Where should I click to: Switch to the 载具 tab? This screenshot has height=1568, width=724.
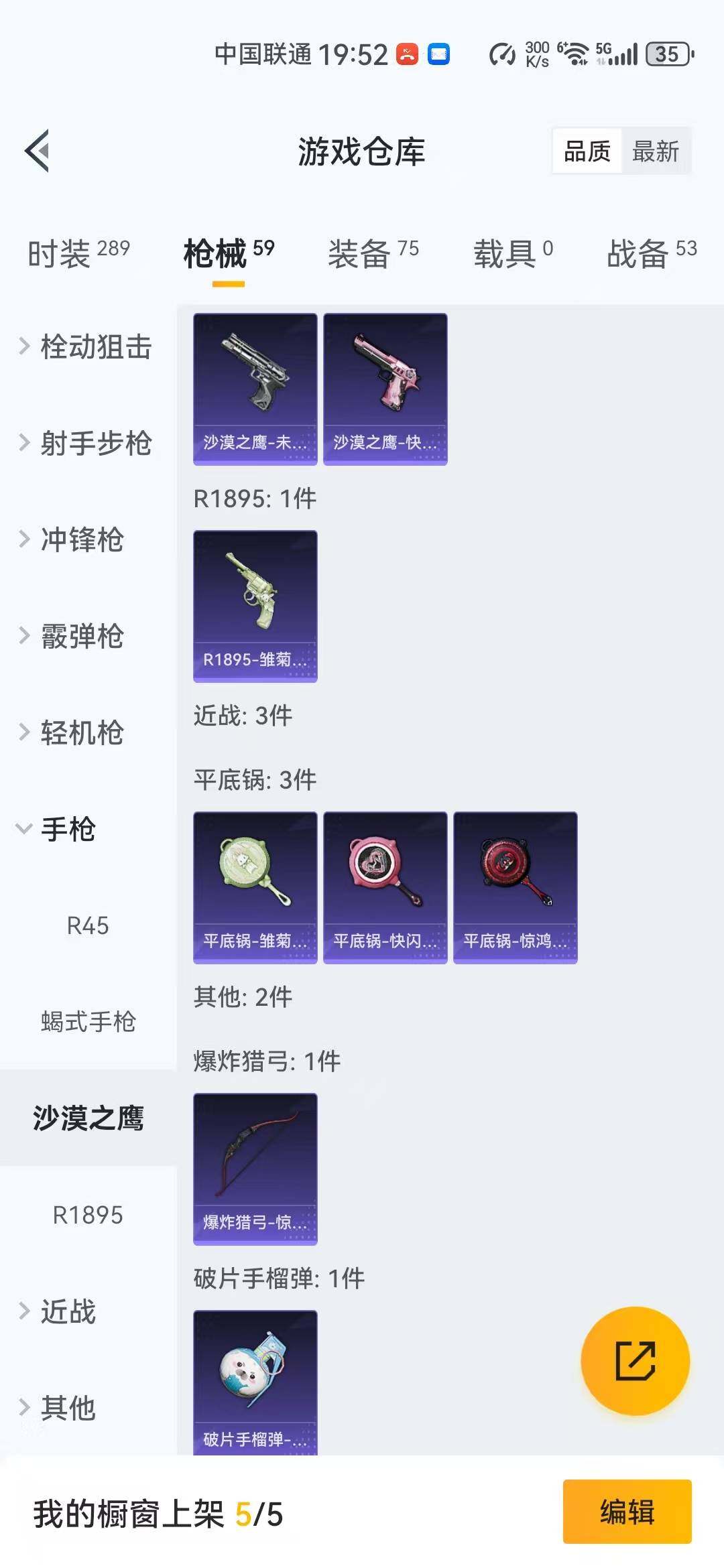[513, 254]
